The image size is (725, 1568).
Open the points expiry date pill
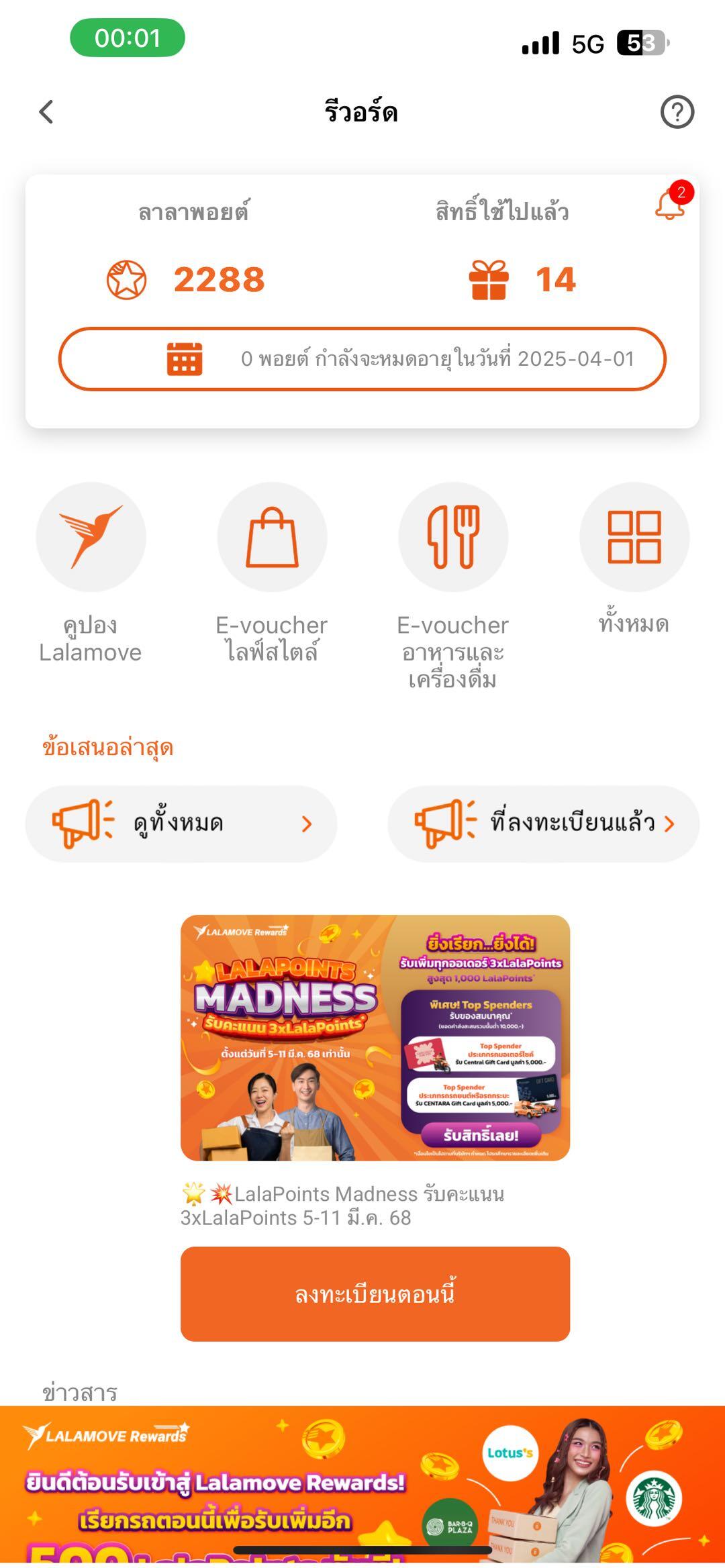[362, 359]
